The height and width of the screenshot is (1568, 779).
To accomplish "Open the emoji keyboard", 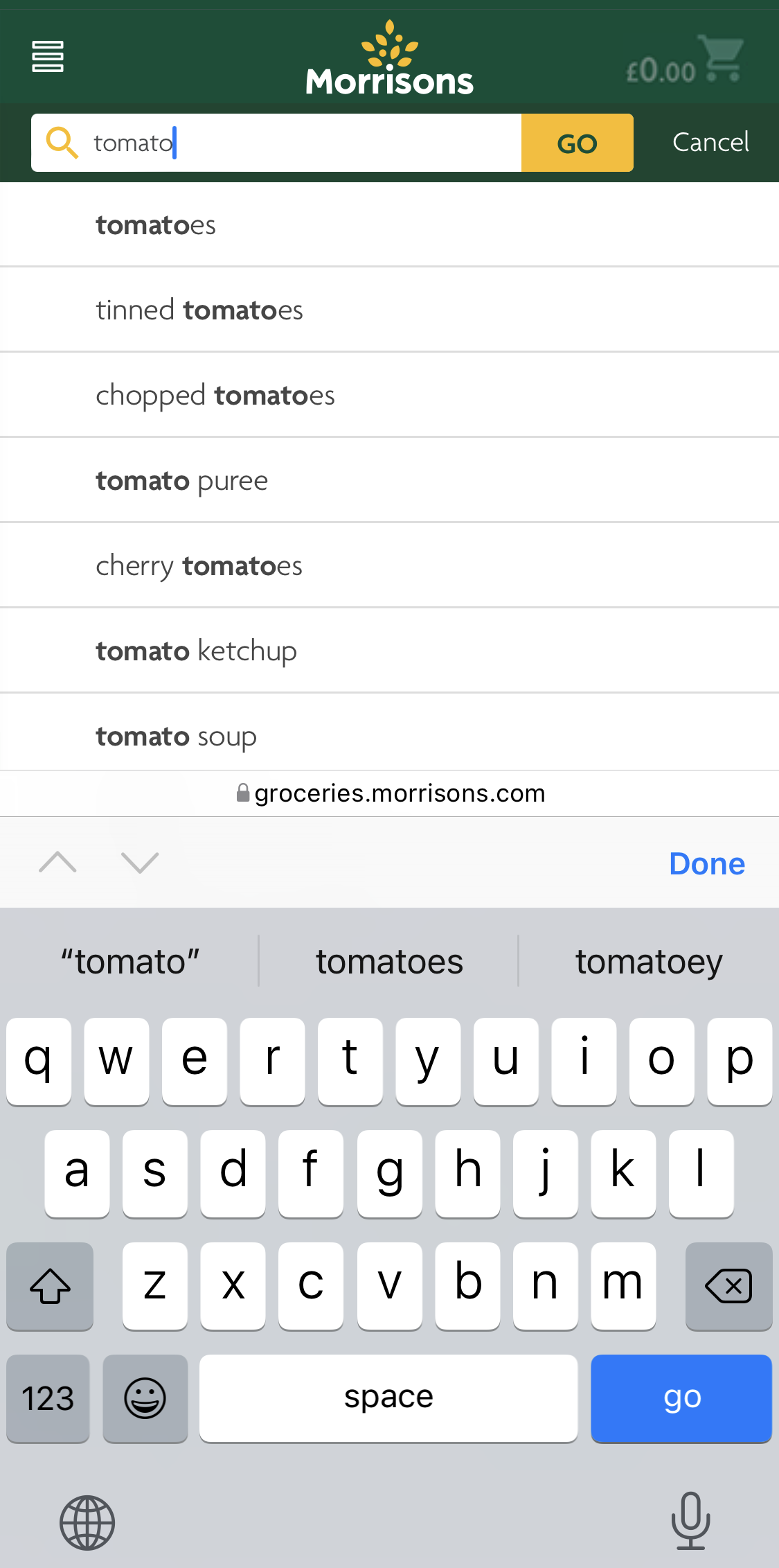I will pyautogui.click(x=145, y=1398).
